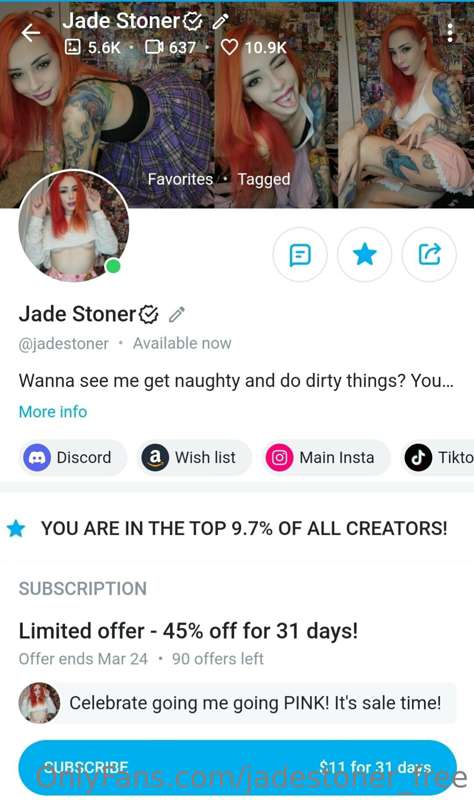The image size is (474, 800).
Task: Open the message bubble button
Action: 300,254
